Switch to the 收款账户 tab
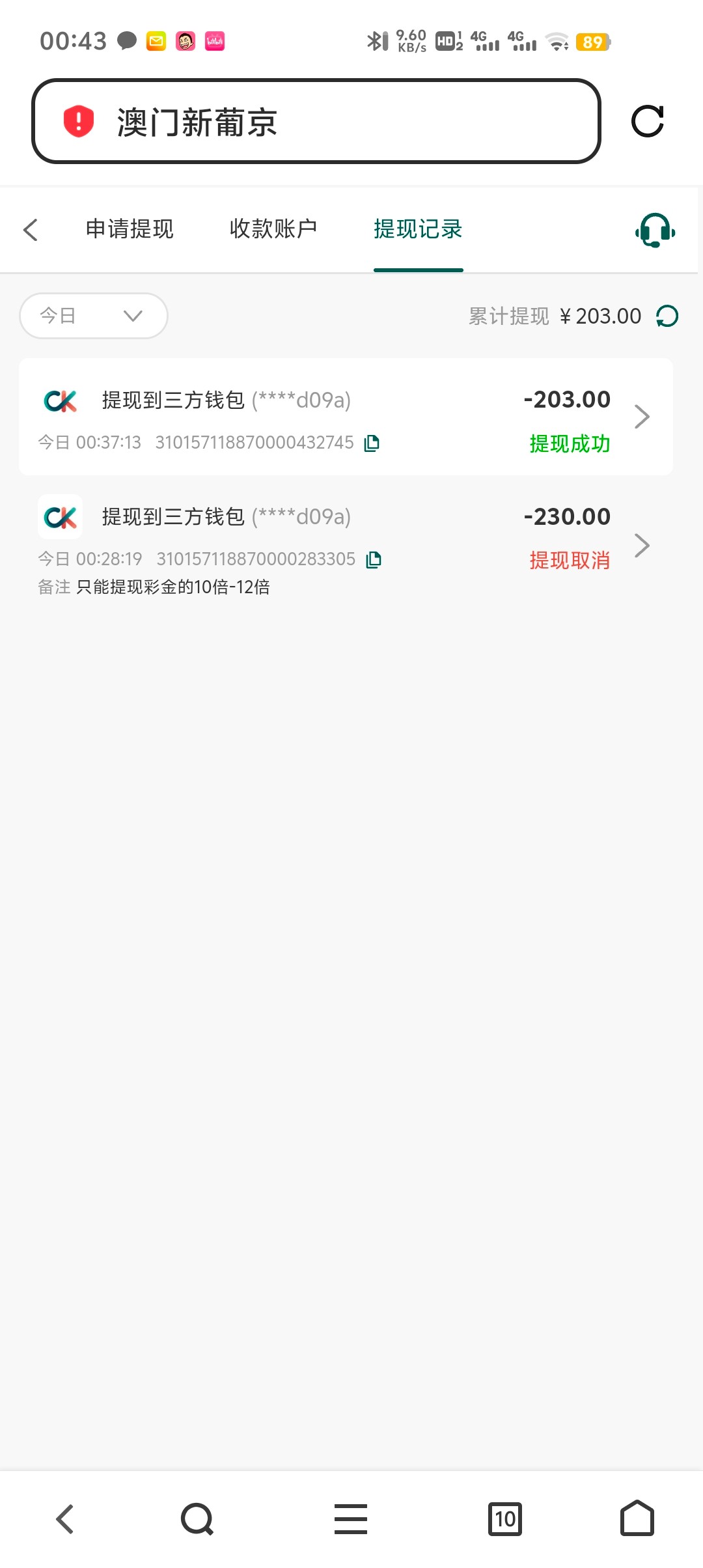This screenshot has width=703, height=1568. point(273,229)
